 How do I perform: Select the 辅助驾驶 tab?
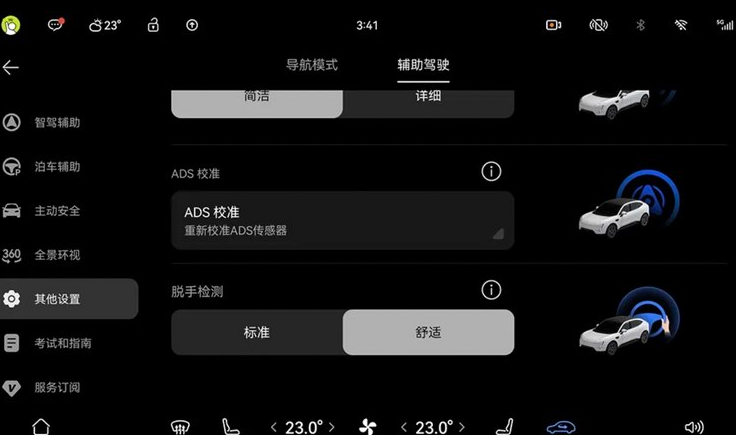423,65
